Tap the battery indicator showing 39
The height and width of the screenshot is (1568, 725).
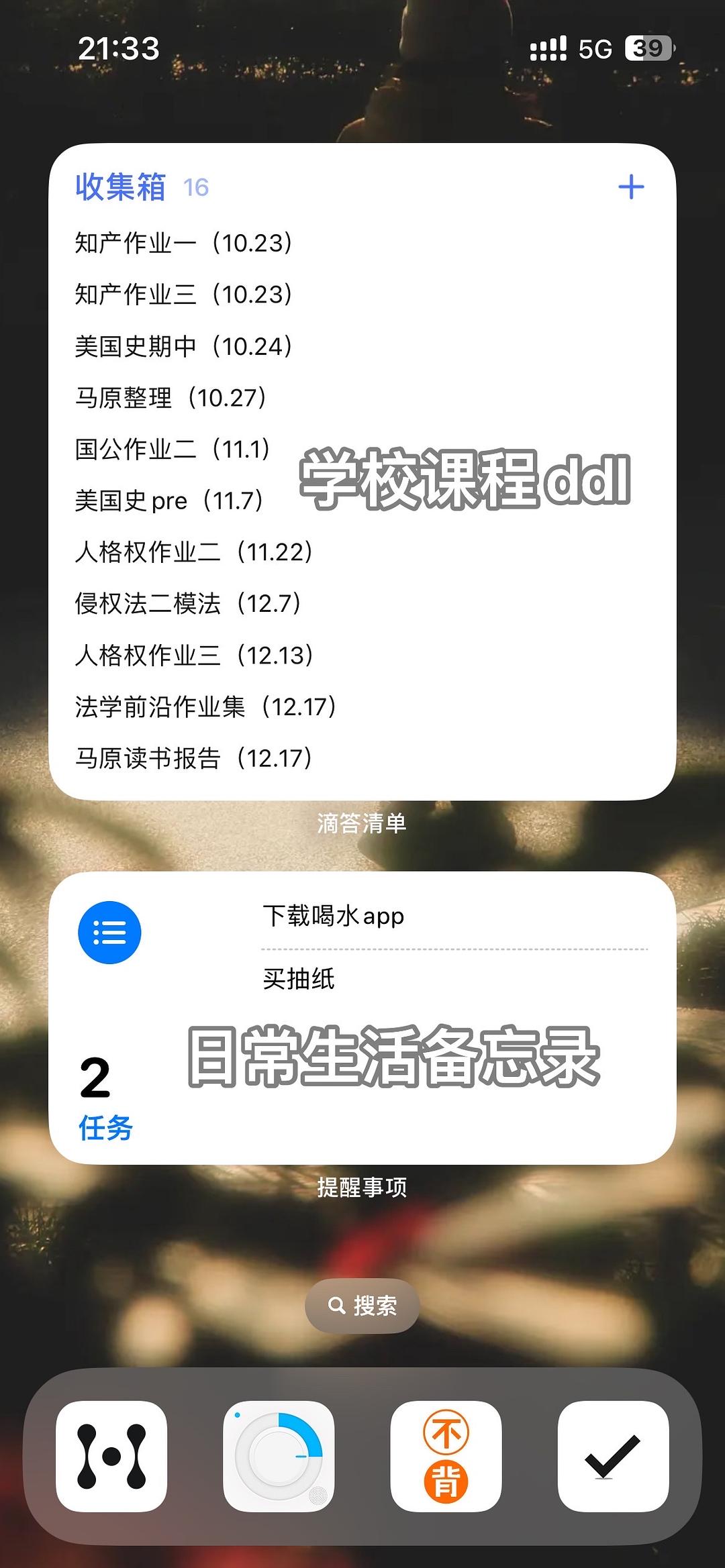click(646, 46)
